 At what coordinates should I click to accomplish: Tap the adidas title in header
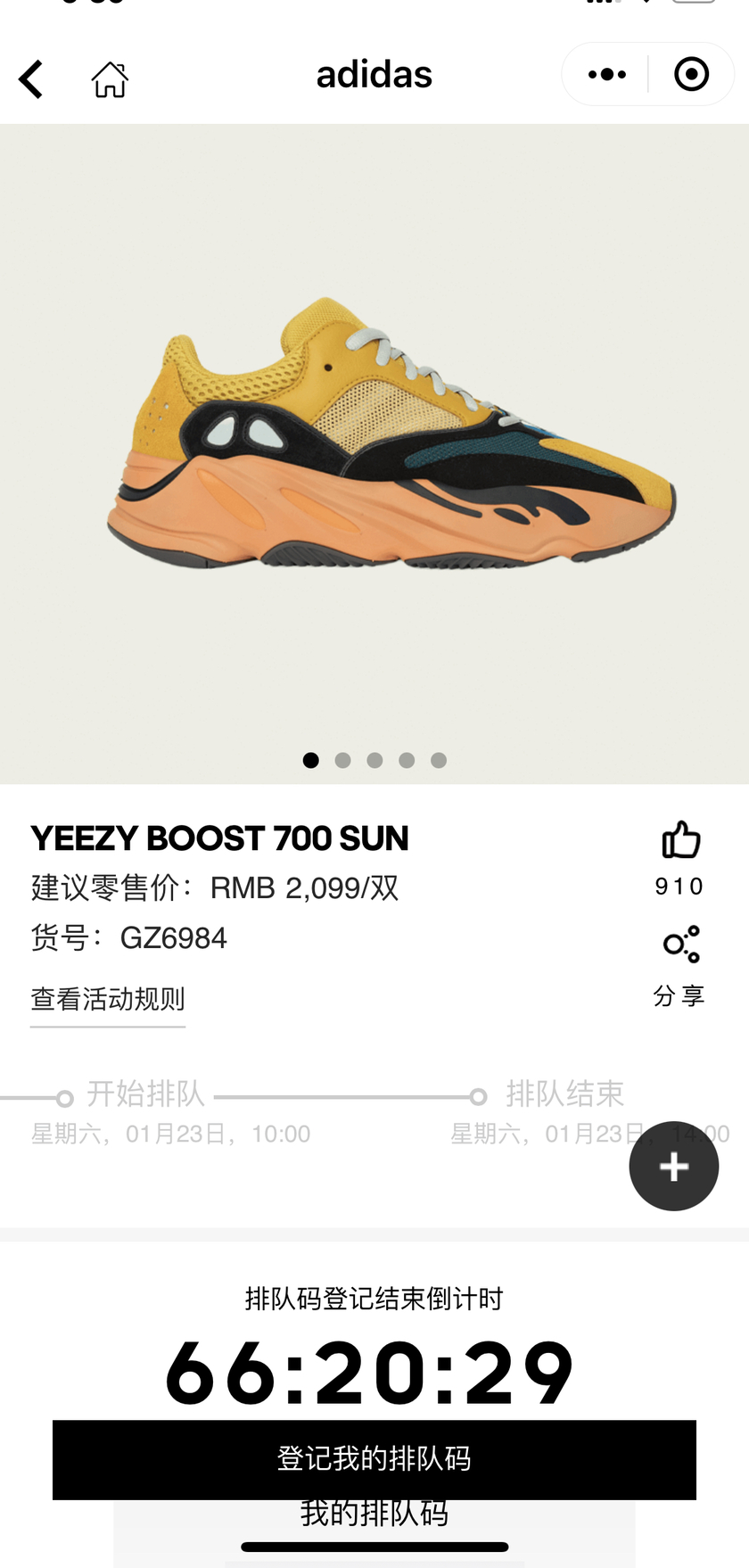374,75
